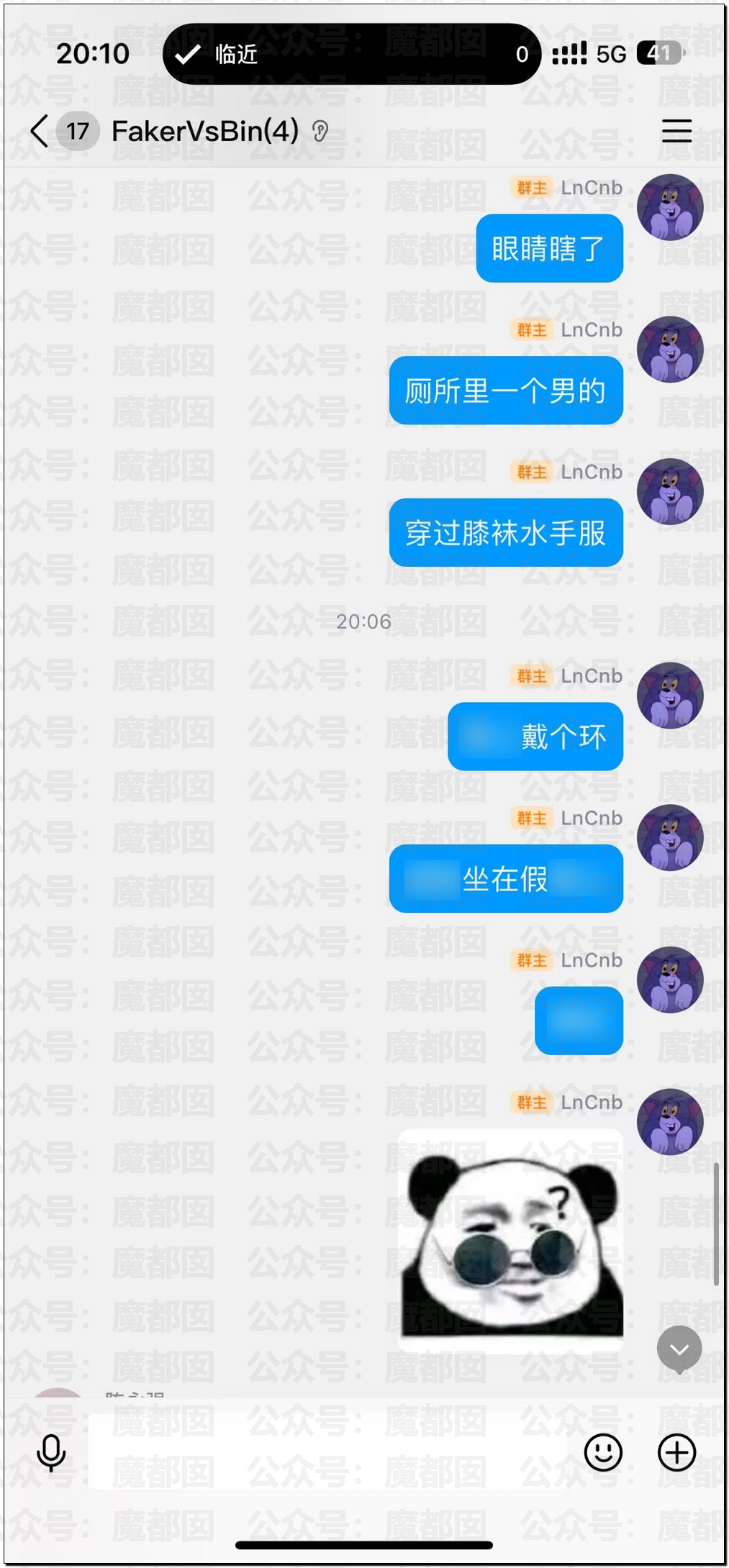Jump to the latest messages
The image size is (729, 1568).
[679, 1349]
